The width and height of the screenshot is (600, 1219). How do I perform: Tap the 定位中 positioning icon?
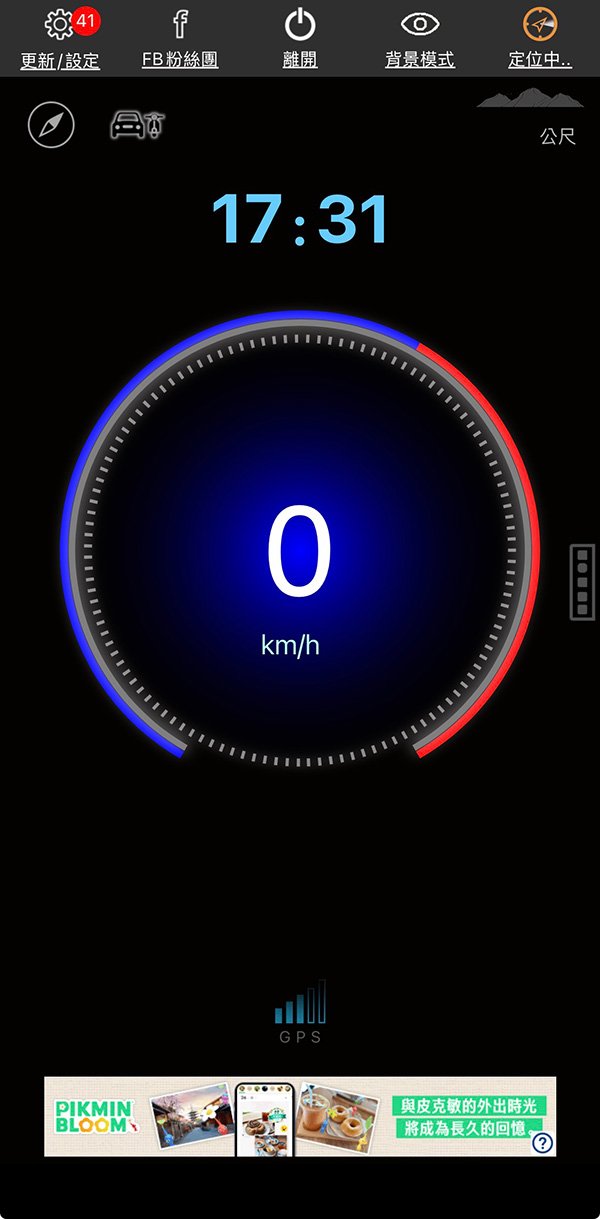(540, 38)
